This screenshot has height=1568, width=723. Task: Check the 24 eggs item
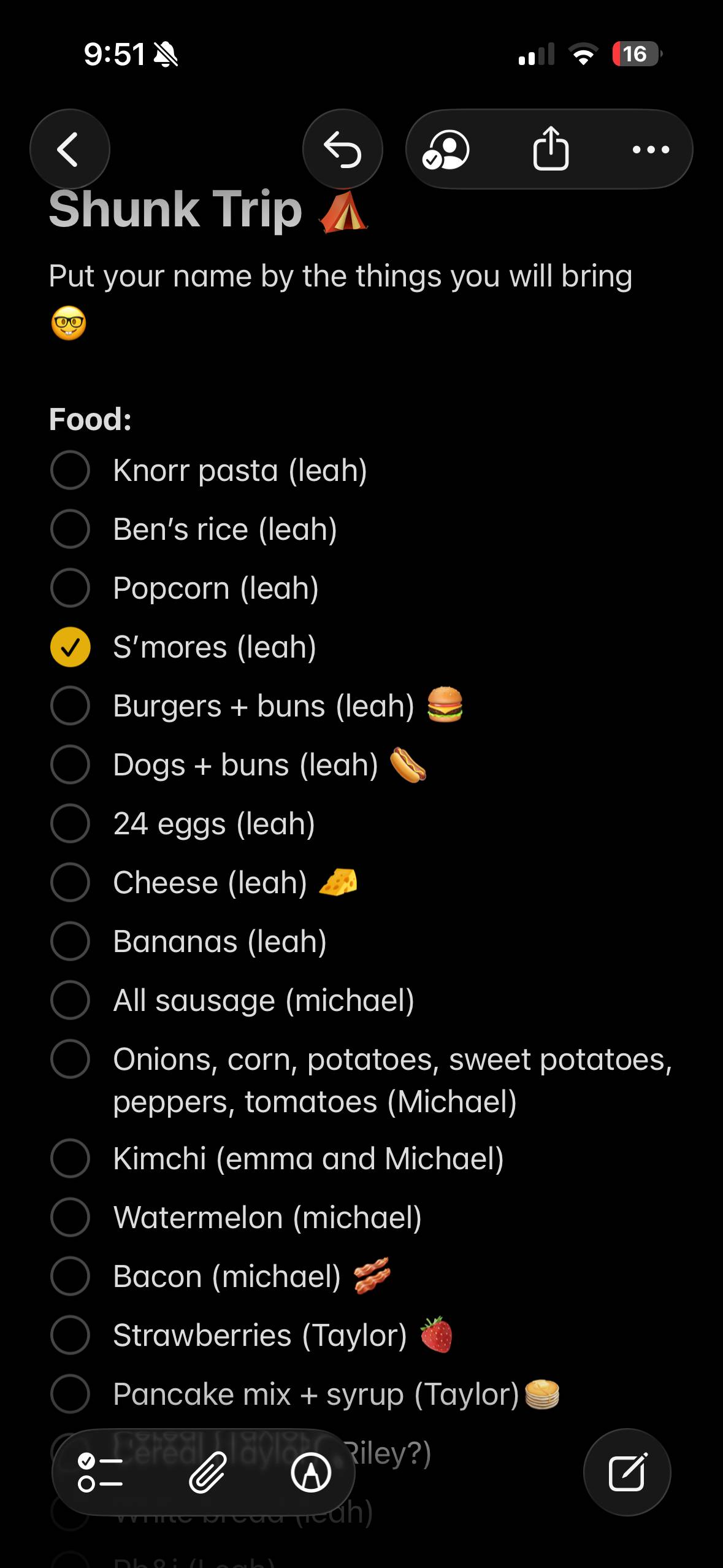click(x=71, y=824)
